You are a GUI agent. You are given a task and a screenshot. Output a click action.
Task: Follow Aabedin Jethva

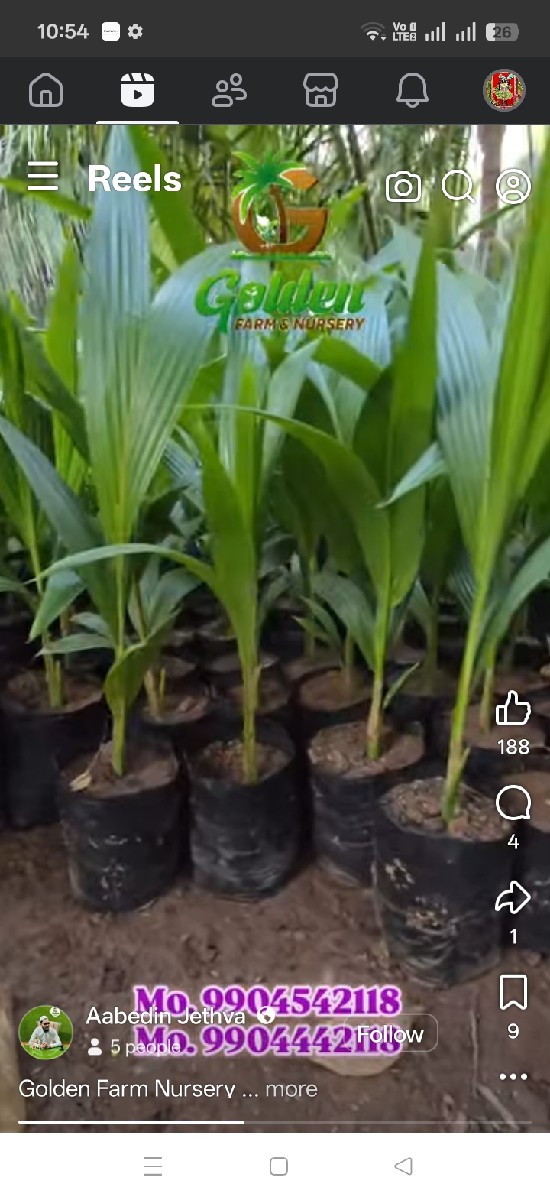pos(390,1034)
